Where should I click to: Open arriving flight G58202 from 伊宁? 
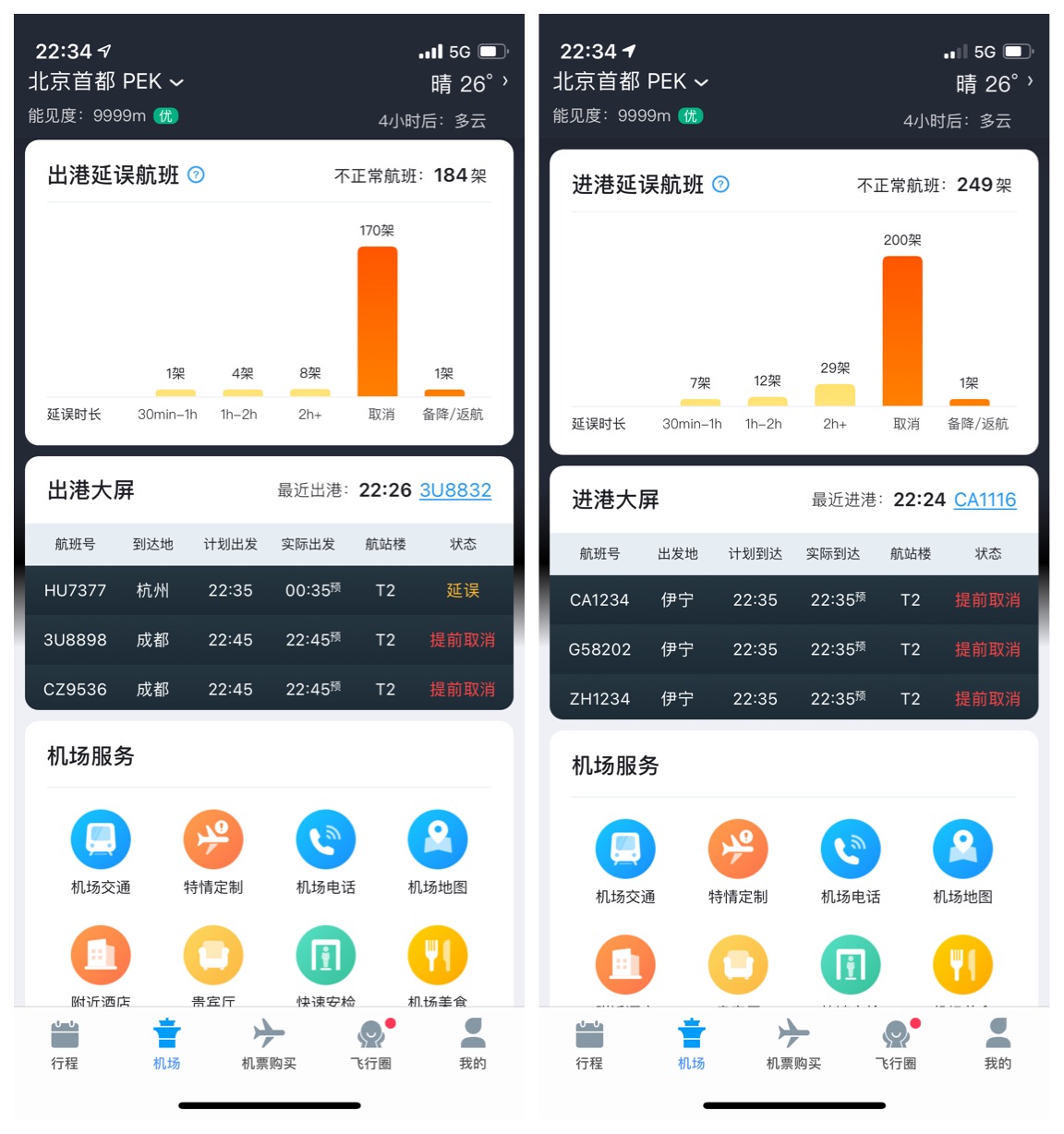(793, 649)
